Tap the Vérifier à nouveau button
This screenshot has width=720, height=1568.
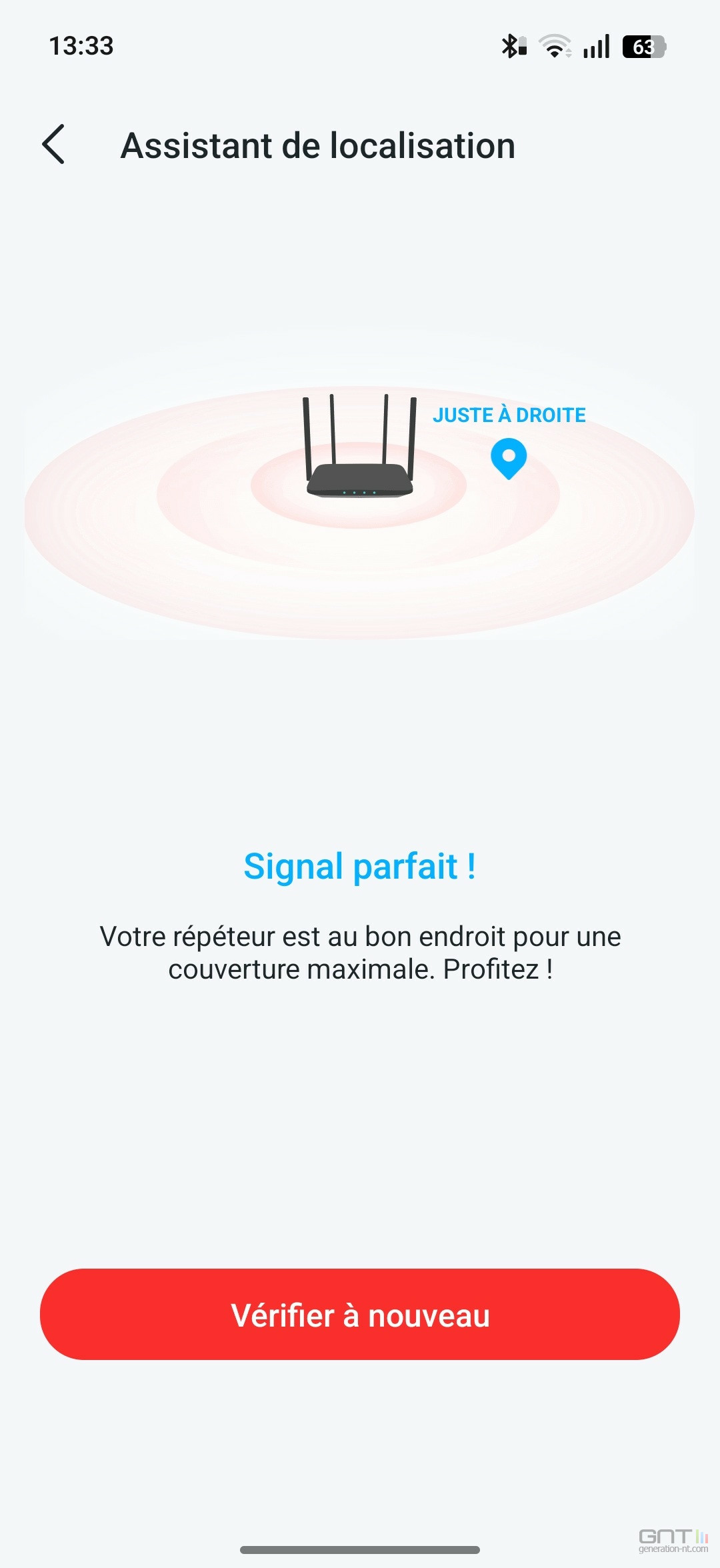(x=360, y=1315)
